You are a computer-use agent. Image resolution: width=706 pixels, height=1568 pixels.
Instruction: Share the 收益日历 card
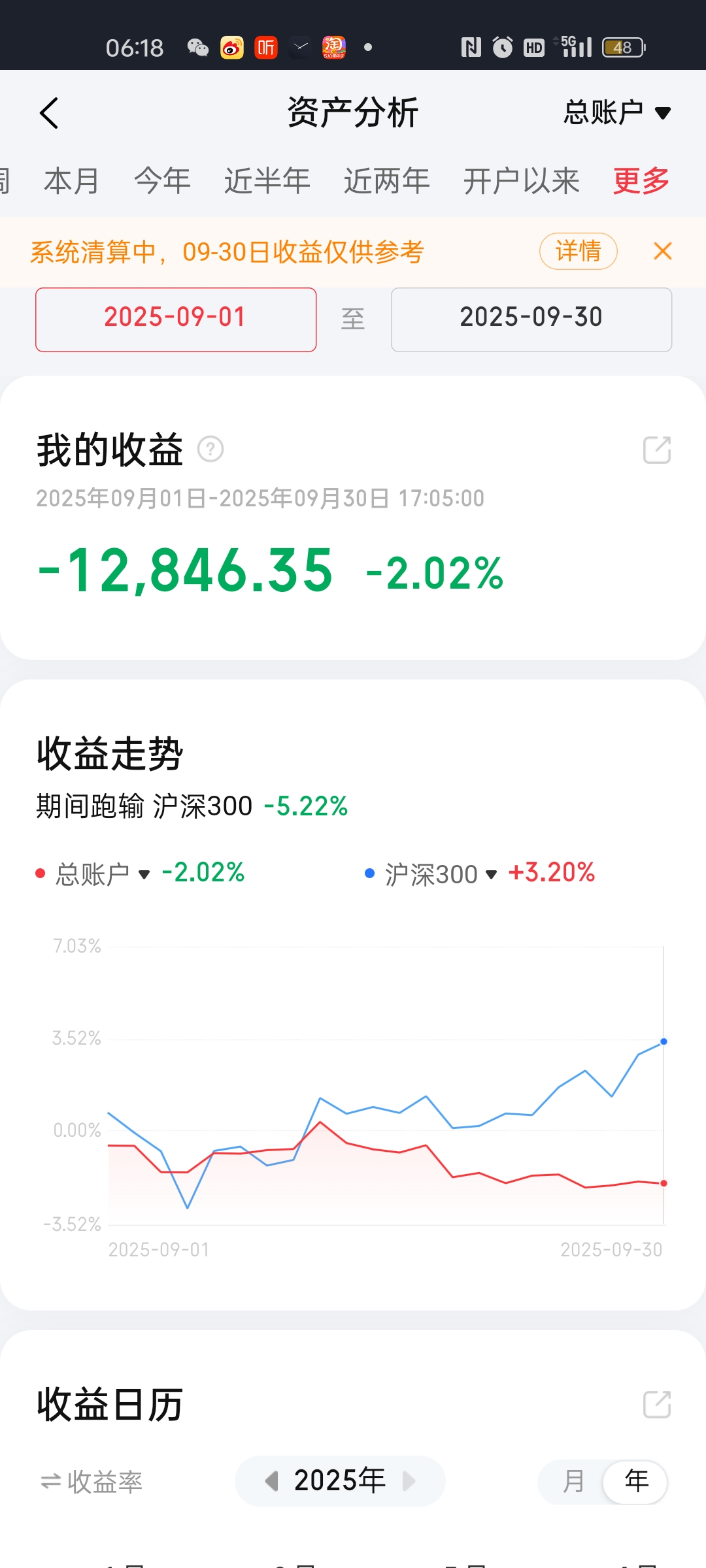coord(657,1404)
